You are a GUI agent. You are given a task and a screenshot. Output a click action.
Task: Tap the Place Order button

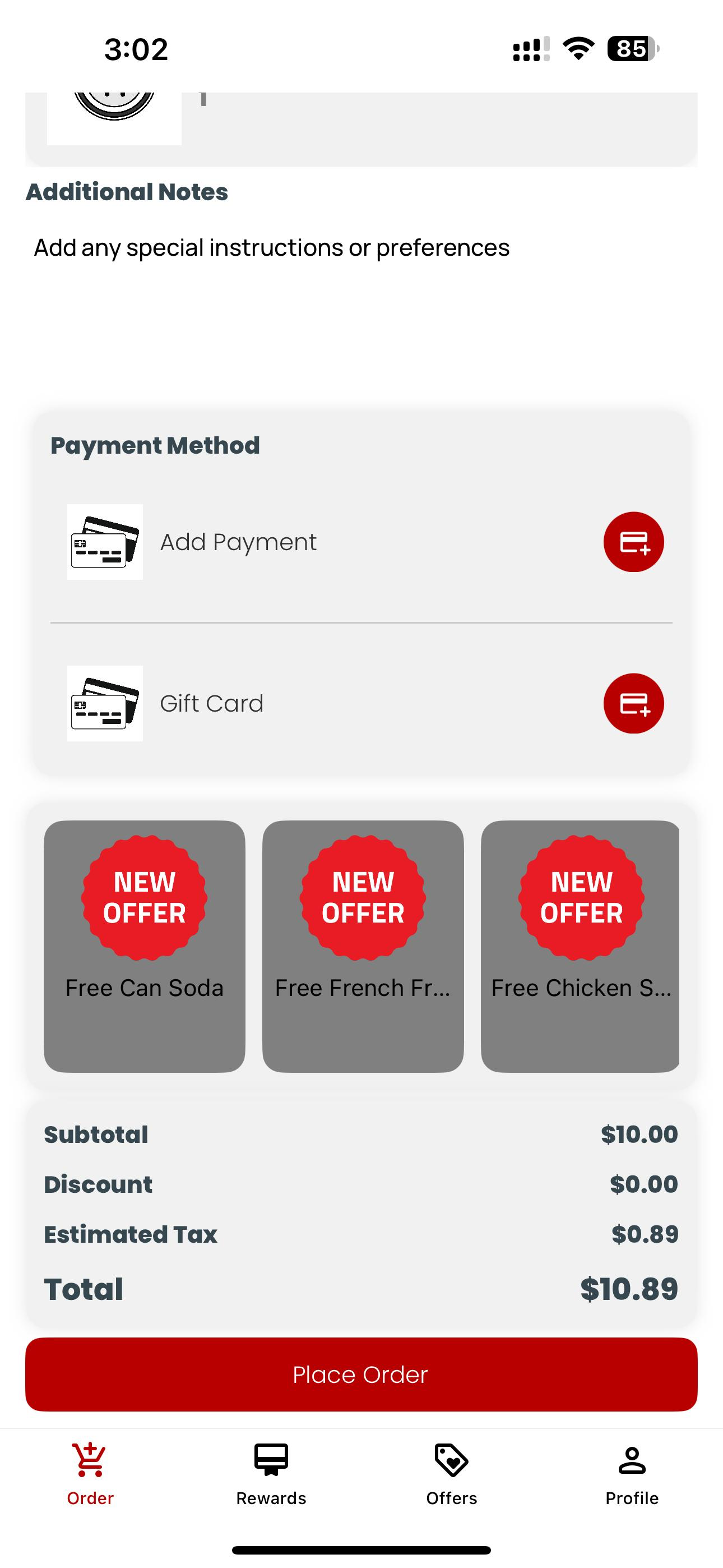point(361,1374)
